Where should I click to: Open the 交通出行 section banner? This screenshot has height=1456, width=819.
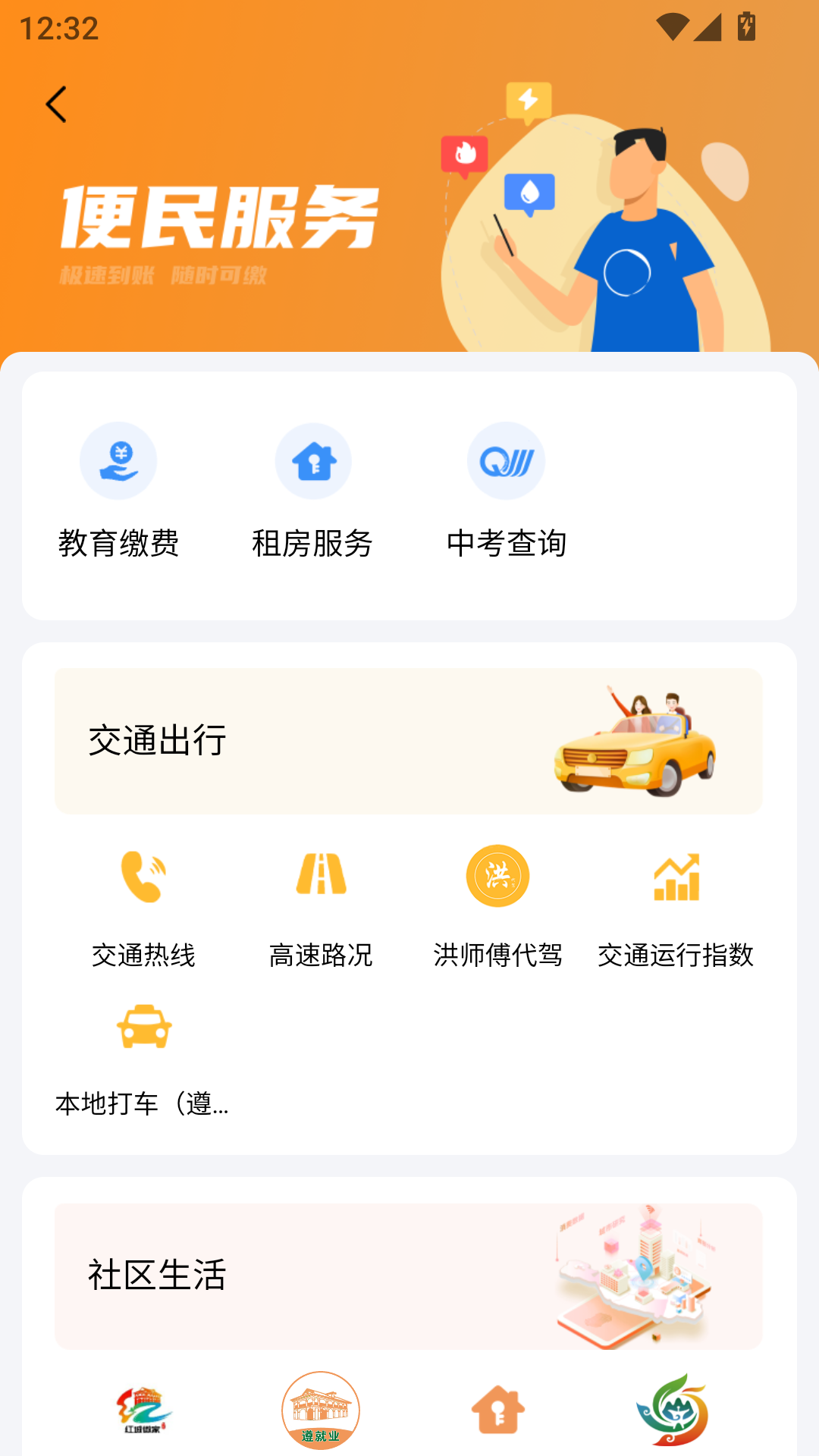click(x=409, y=739)
